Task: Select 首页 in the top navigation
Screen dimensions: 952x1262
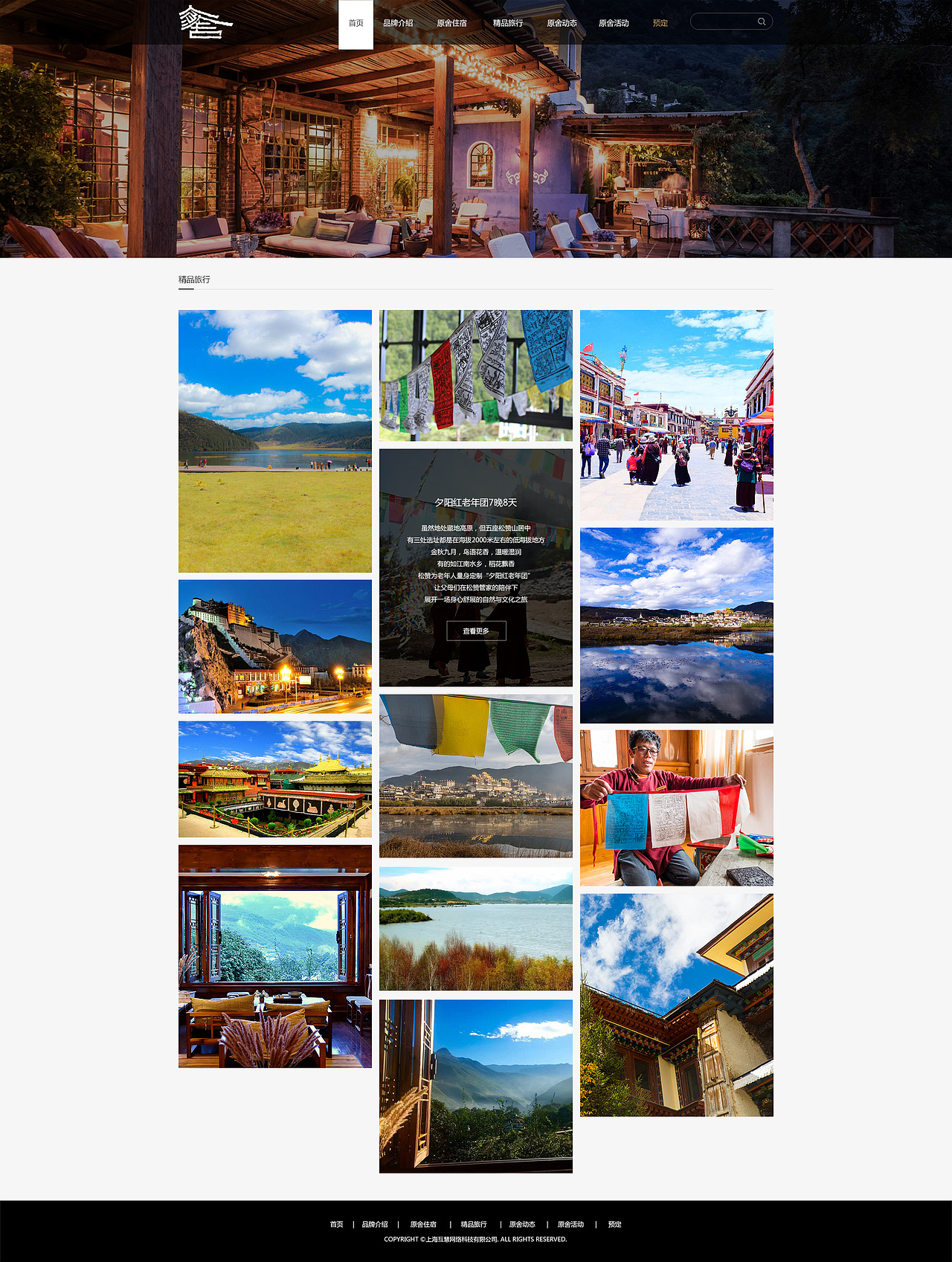Action: click(x=356, y=23)
